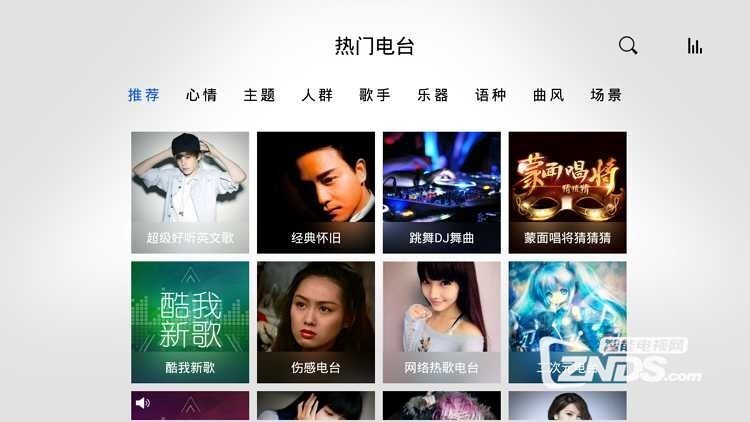750x422 pixels.
Task: Switch to the 心情 tab
Action: coord(201,95)
